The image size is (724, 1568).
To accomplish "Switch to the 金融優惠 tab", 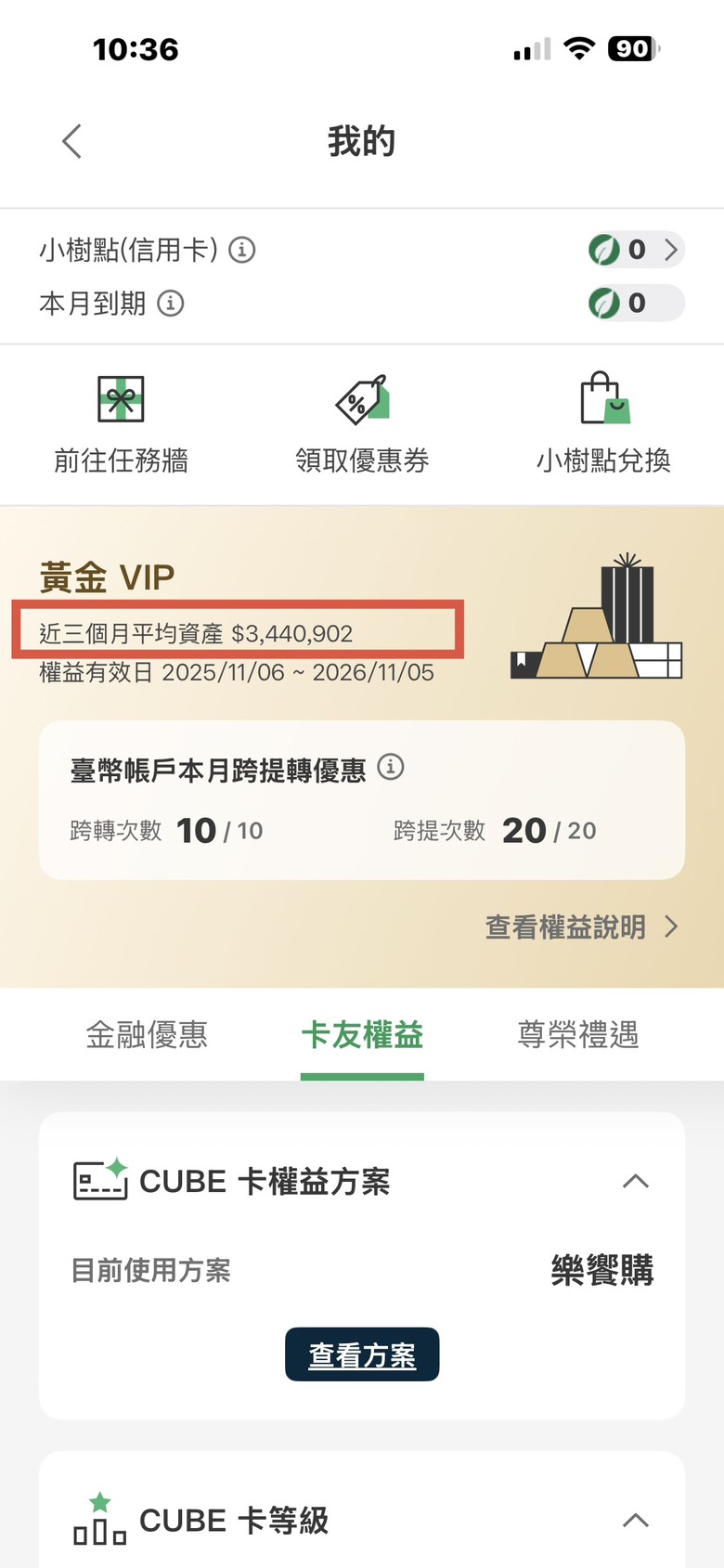I will click(x=147, y=1034).
